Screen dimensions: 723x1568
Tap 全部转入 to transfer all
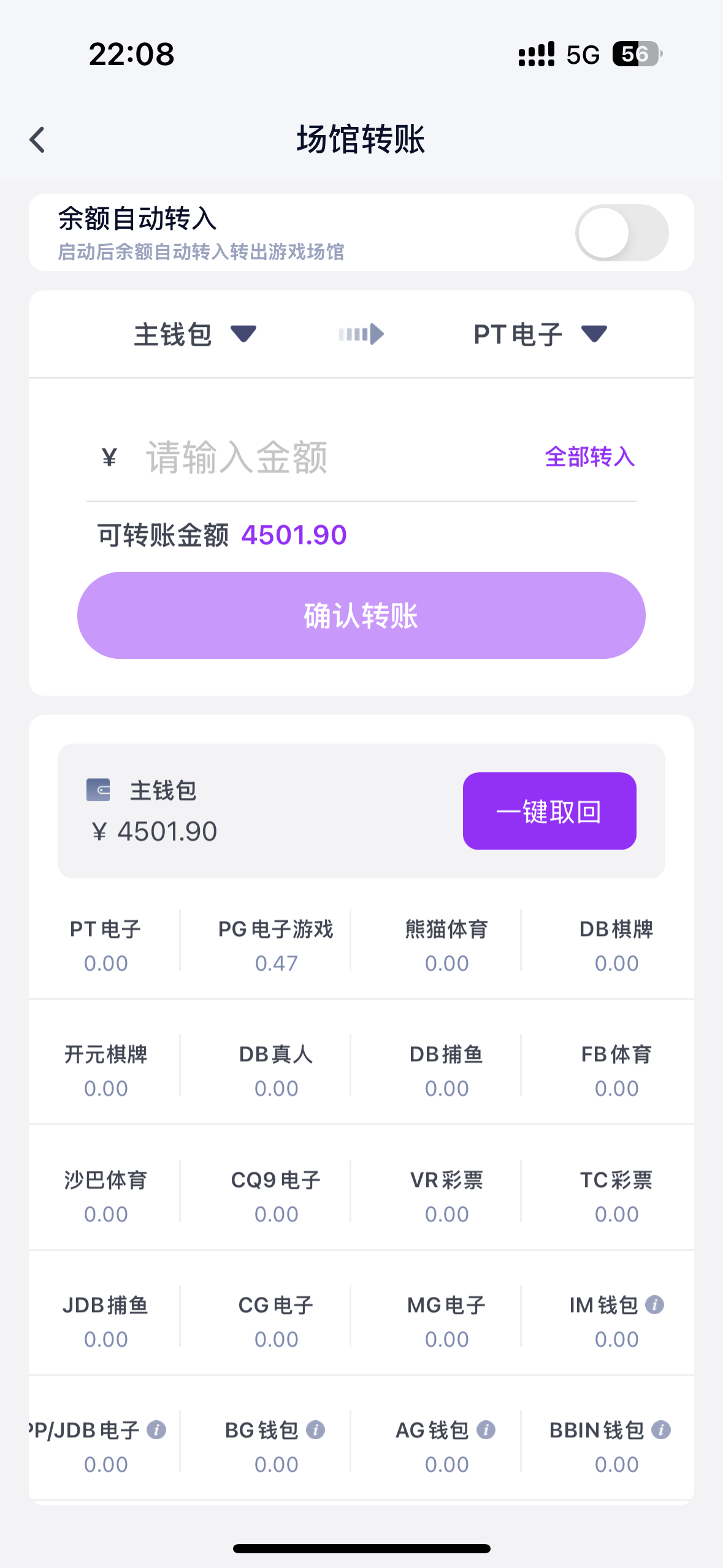coord(589,457)
